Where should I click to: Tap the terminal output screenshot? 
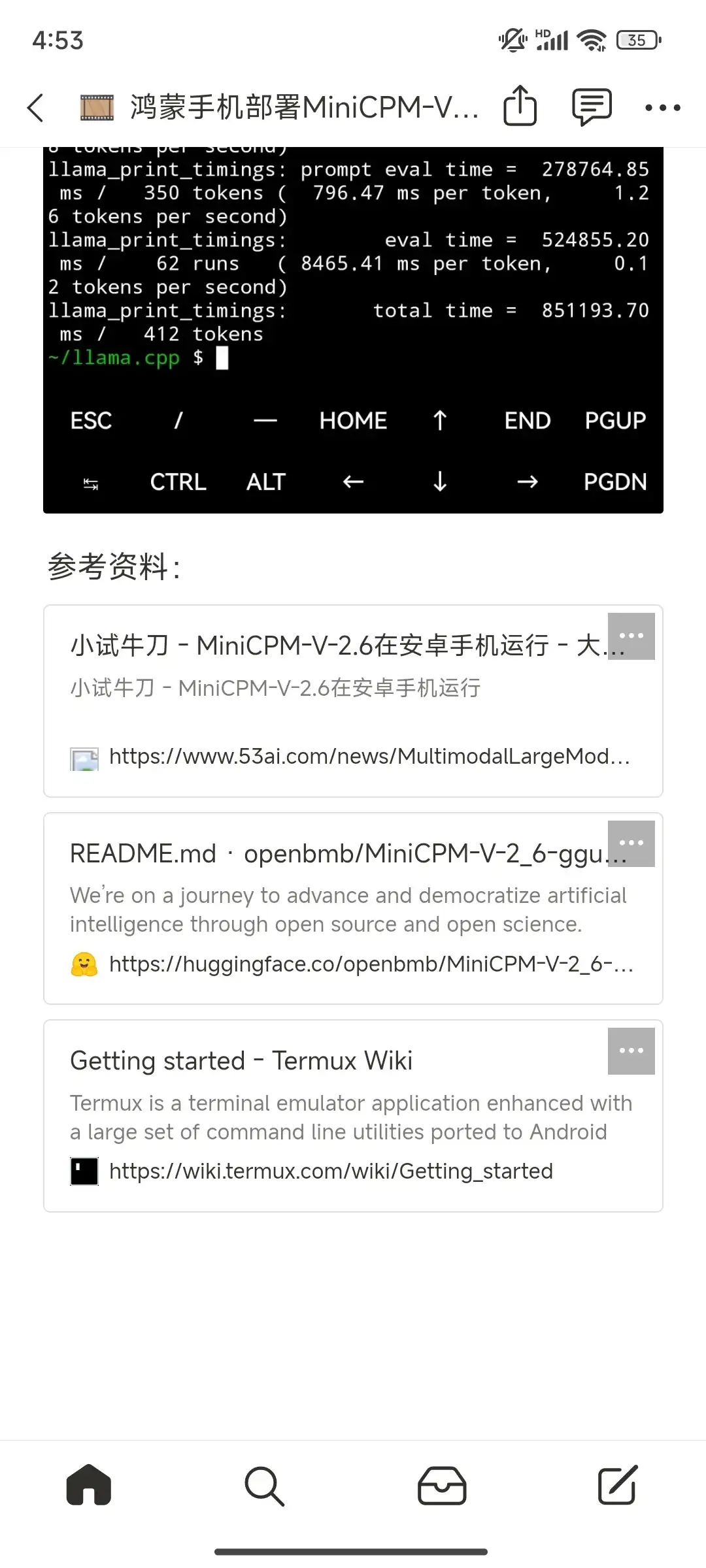click(353, 327)
